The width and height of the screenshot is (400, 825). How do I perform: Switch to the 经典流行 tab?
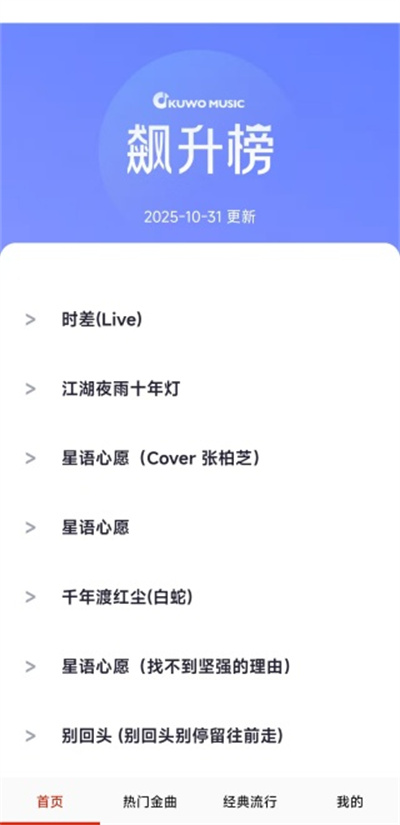(x=250, y=802)
